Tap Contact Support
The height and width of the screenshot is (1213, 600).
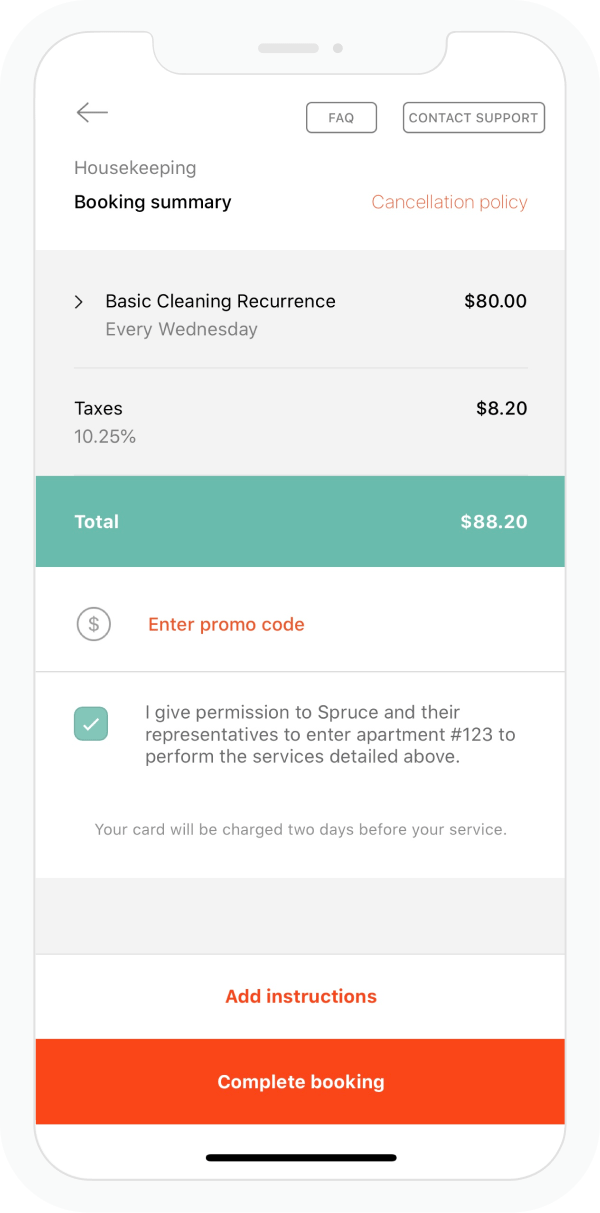[474, 117]
